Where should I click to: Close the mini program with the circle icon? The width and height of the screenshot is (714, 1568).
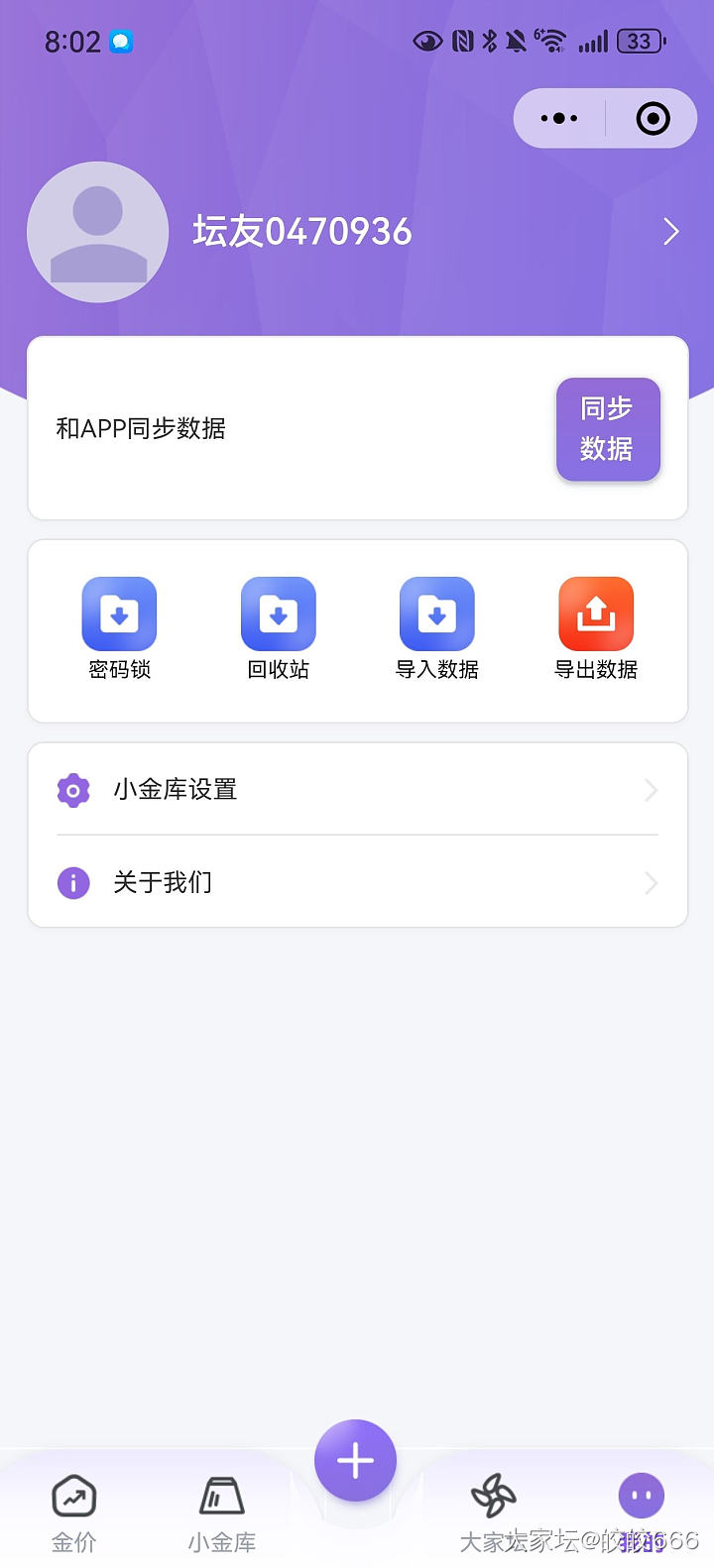[x=653, y=119]
